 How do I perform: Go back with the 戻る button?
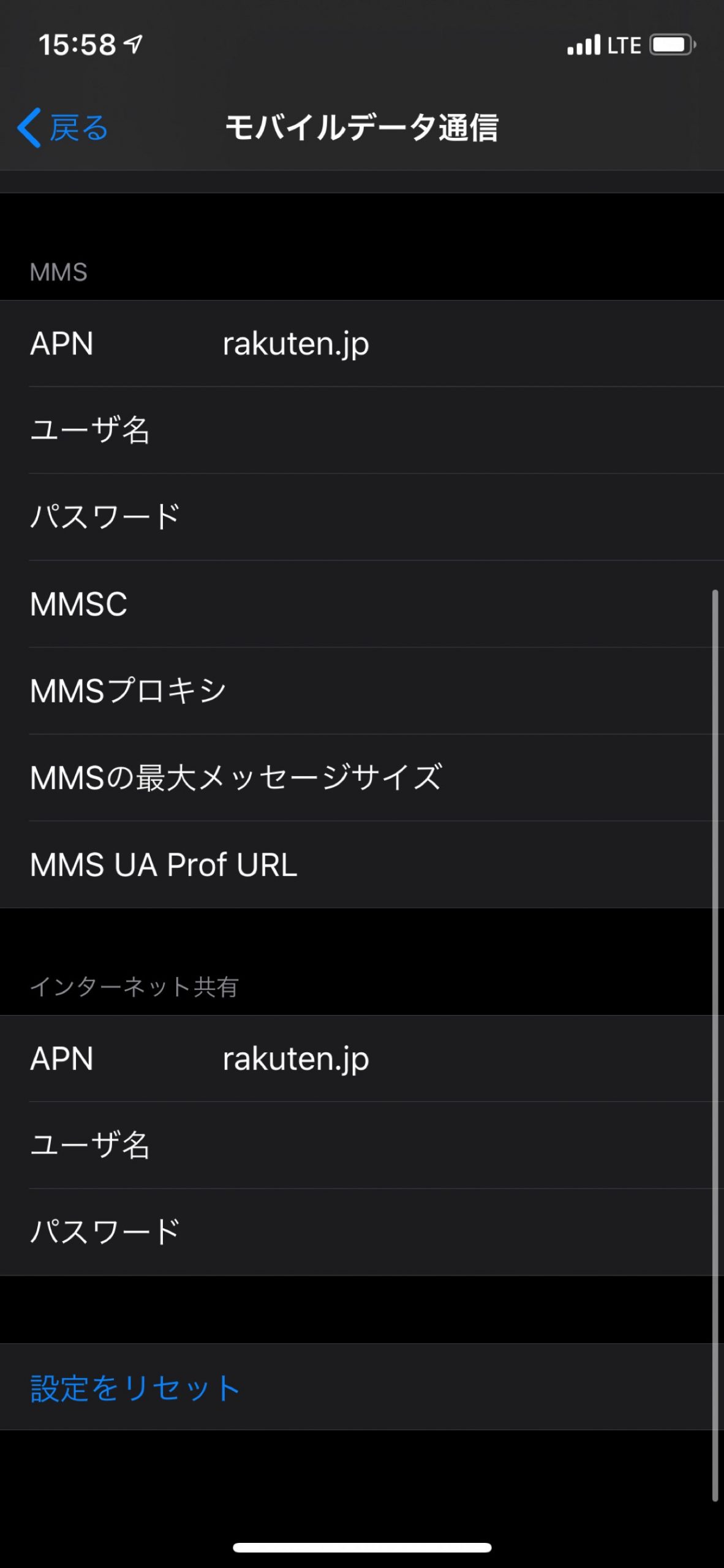62,128
